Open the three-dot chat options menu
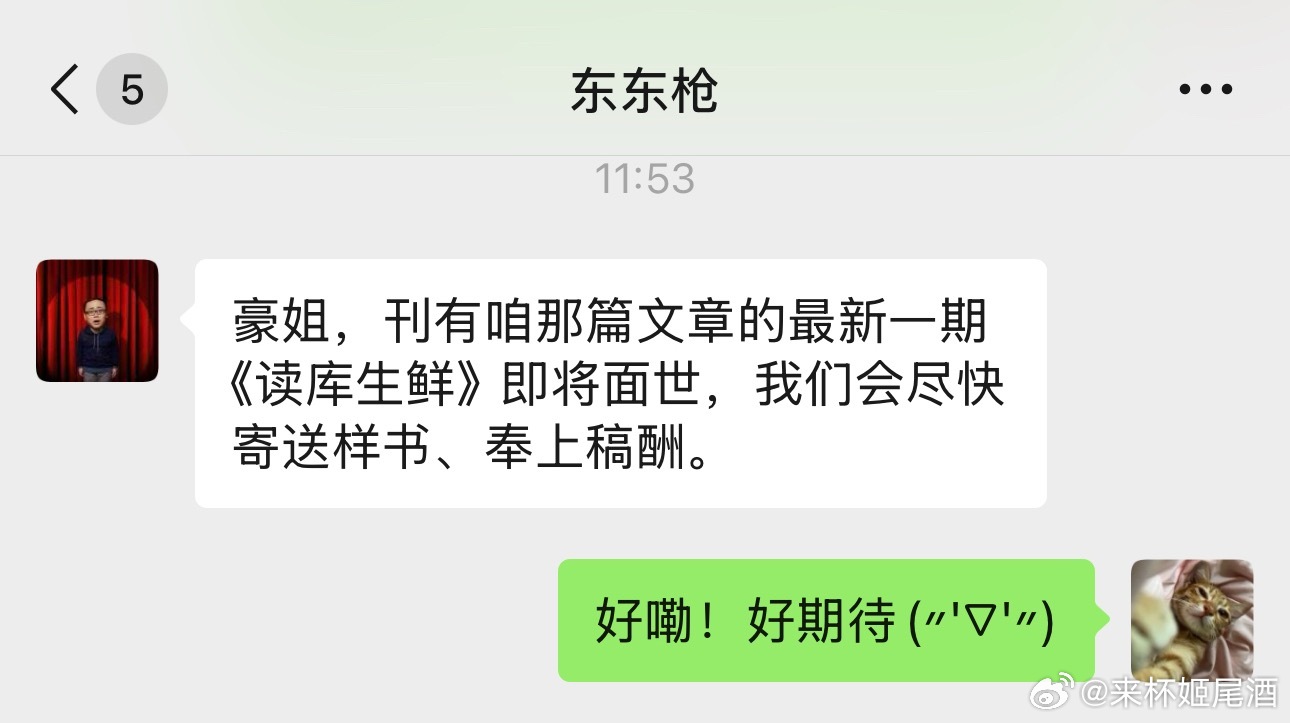This screenshot has width=1290, height=723. pyautogui.click(x=1205, y=90)
